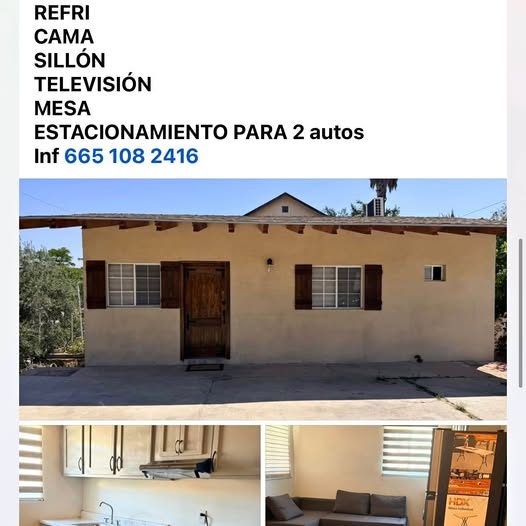The image size is (526, 526).
Task: Open the house exterior photo
Action: tap(263, 299)
